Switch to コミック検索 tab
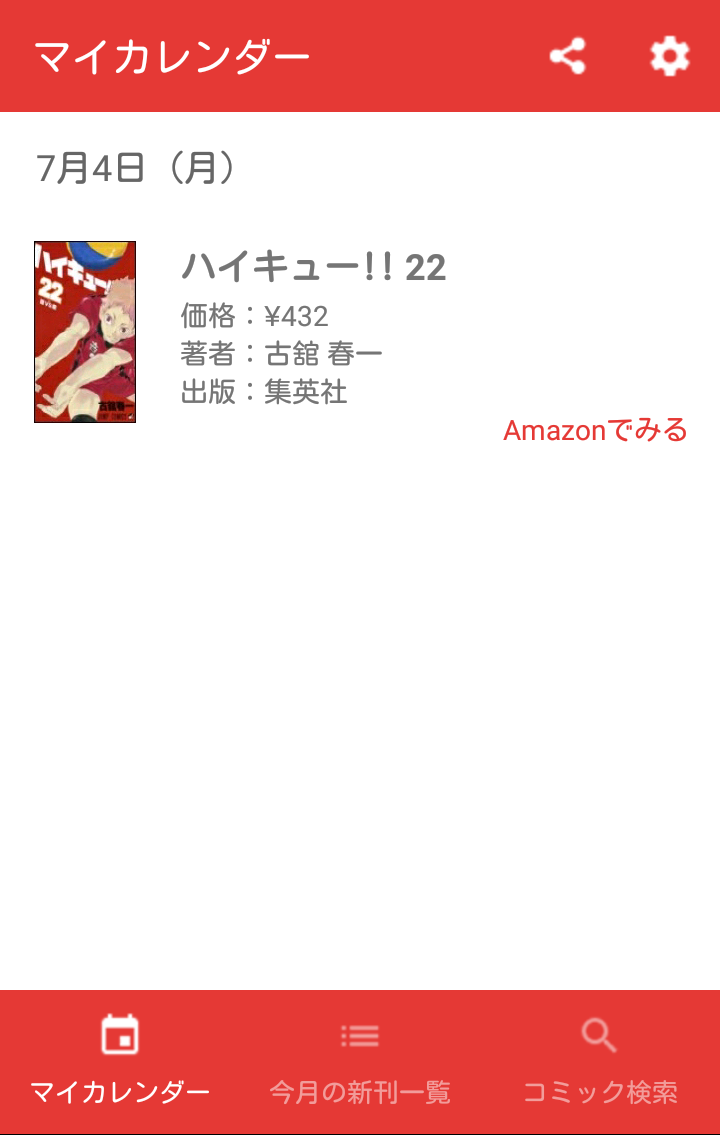This screenshot has height=1135, width=720. (599, 1062)
